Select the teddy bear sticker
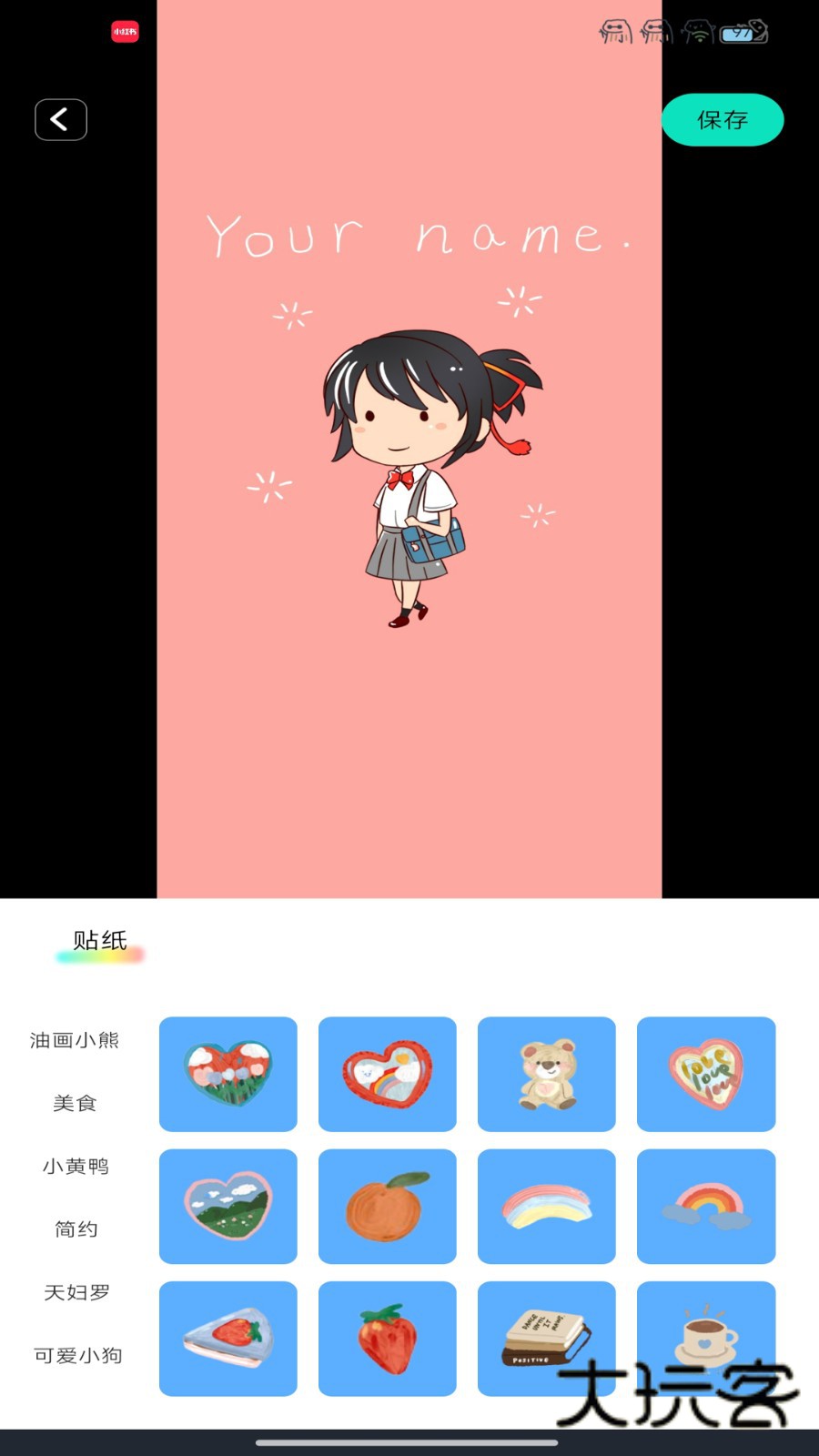The image size is (819, 1456). point(546,1074)
